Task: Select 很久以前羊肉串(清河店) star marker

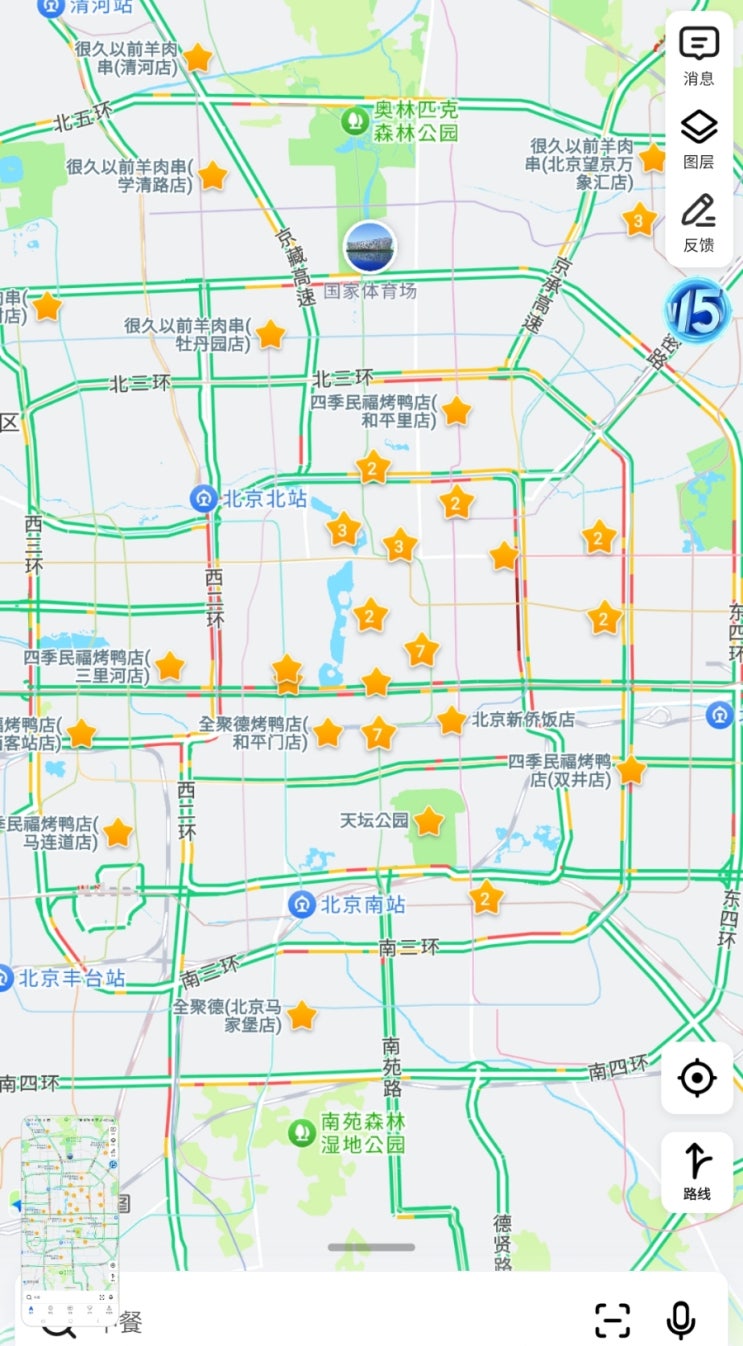Action: click(x=198, y=57)
